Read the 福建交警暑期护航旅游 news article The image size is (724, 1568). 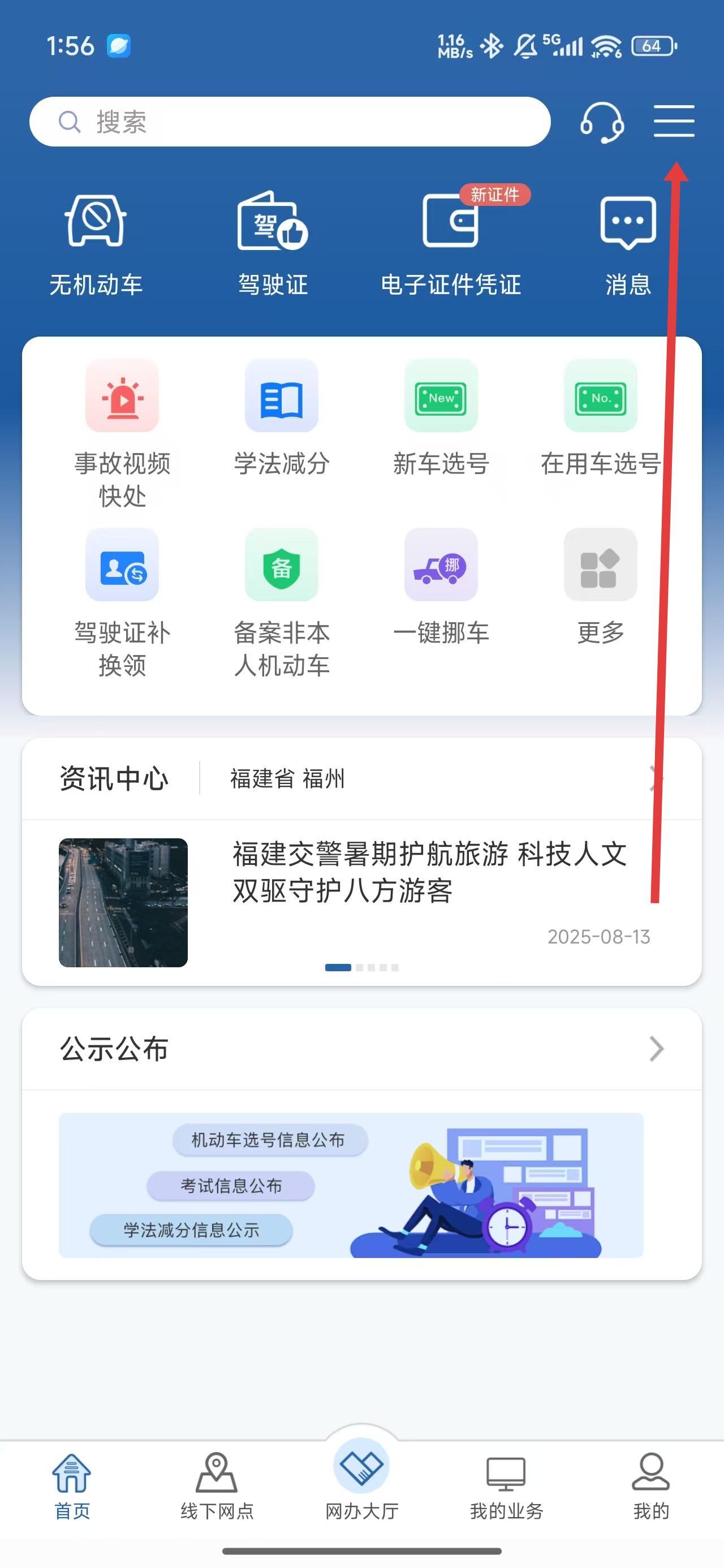pyautogui.click(x=429, y=872)
